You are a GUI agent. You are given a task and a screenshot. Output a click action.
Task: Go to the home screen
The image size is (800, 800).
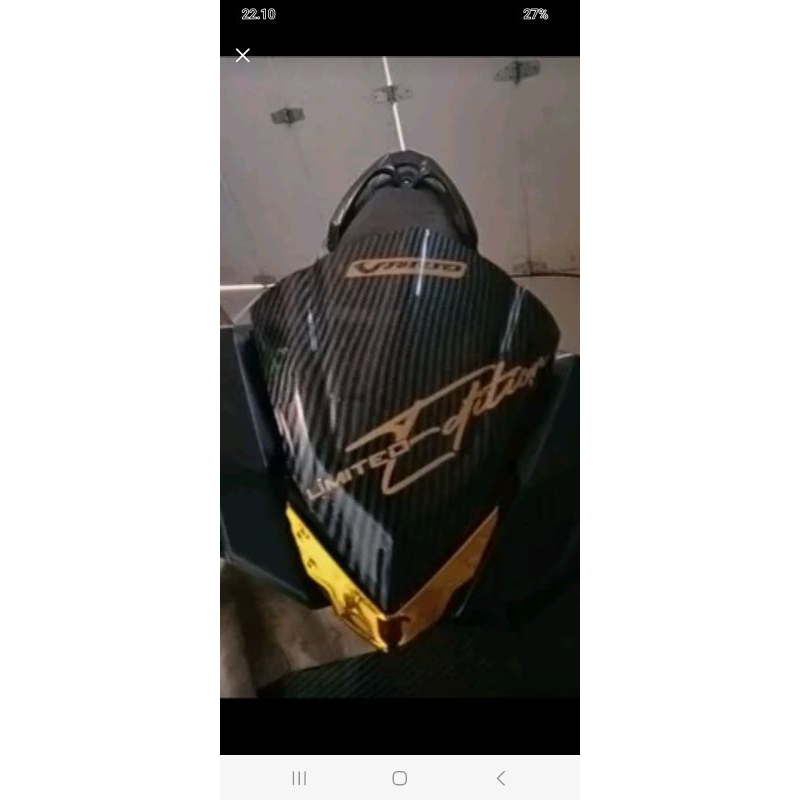coord(400,778)
